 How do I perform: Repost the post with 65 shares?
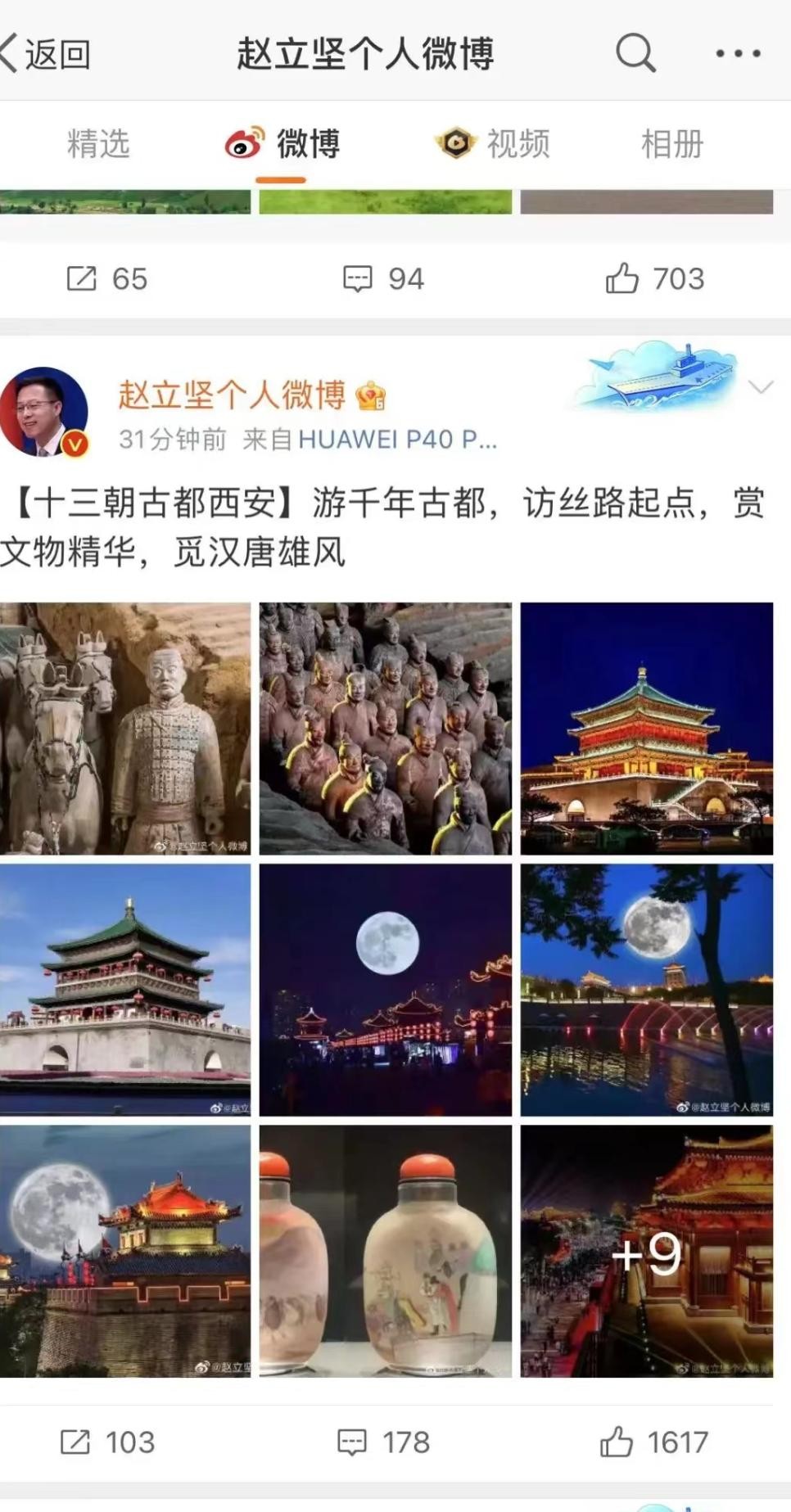click(x=106, y=279)
